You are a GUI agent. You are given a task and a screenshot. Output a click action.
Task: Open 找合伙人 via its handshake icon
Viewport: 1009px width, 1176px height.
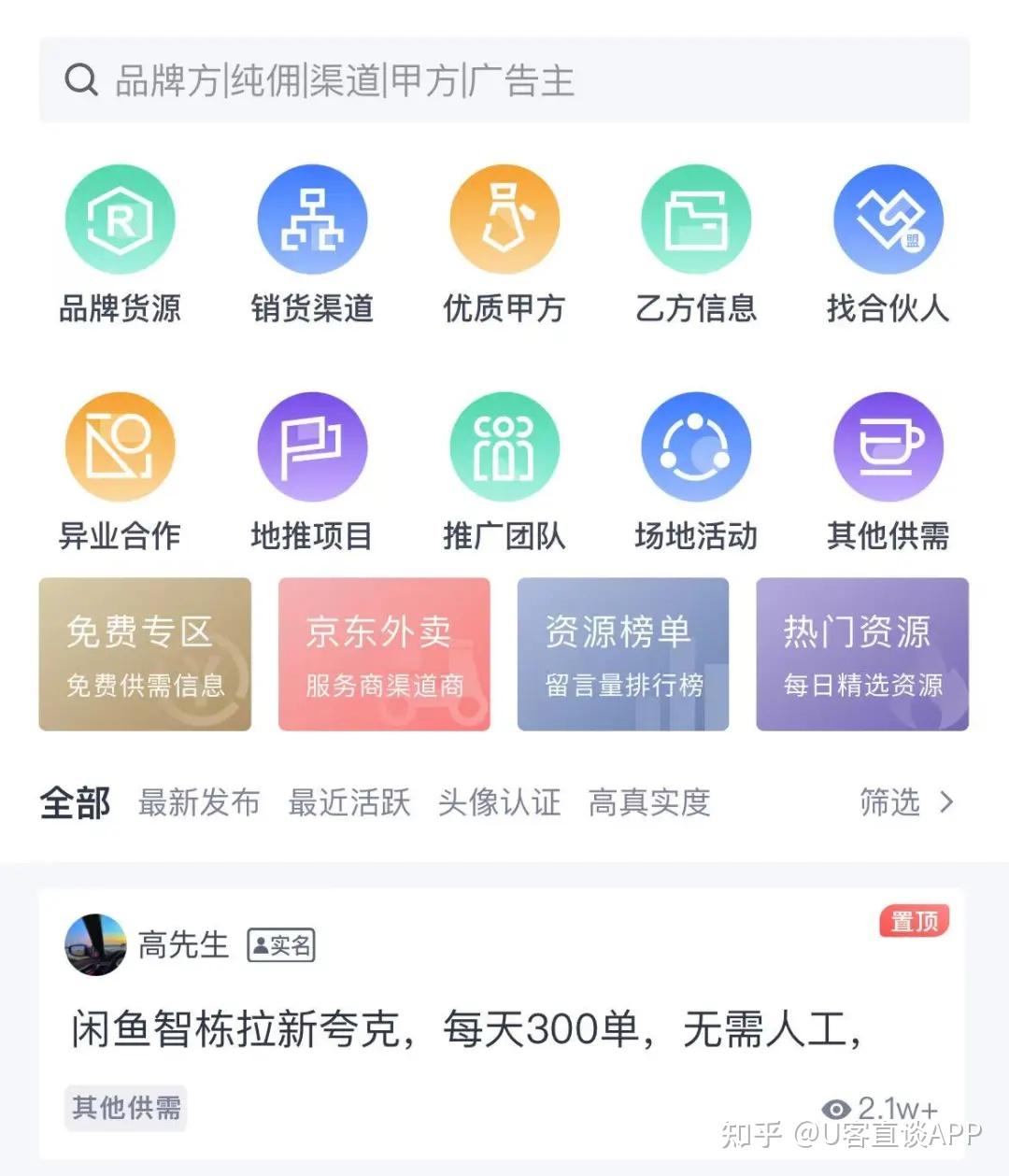(x=888, y=218)
